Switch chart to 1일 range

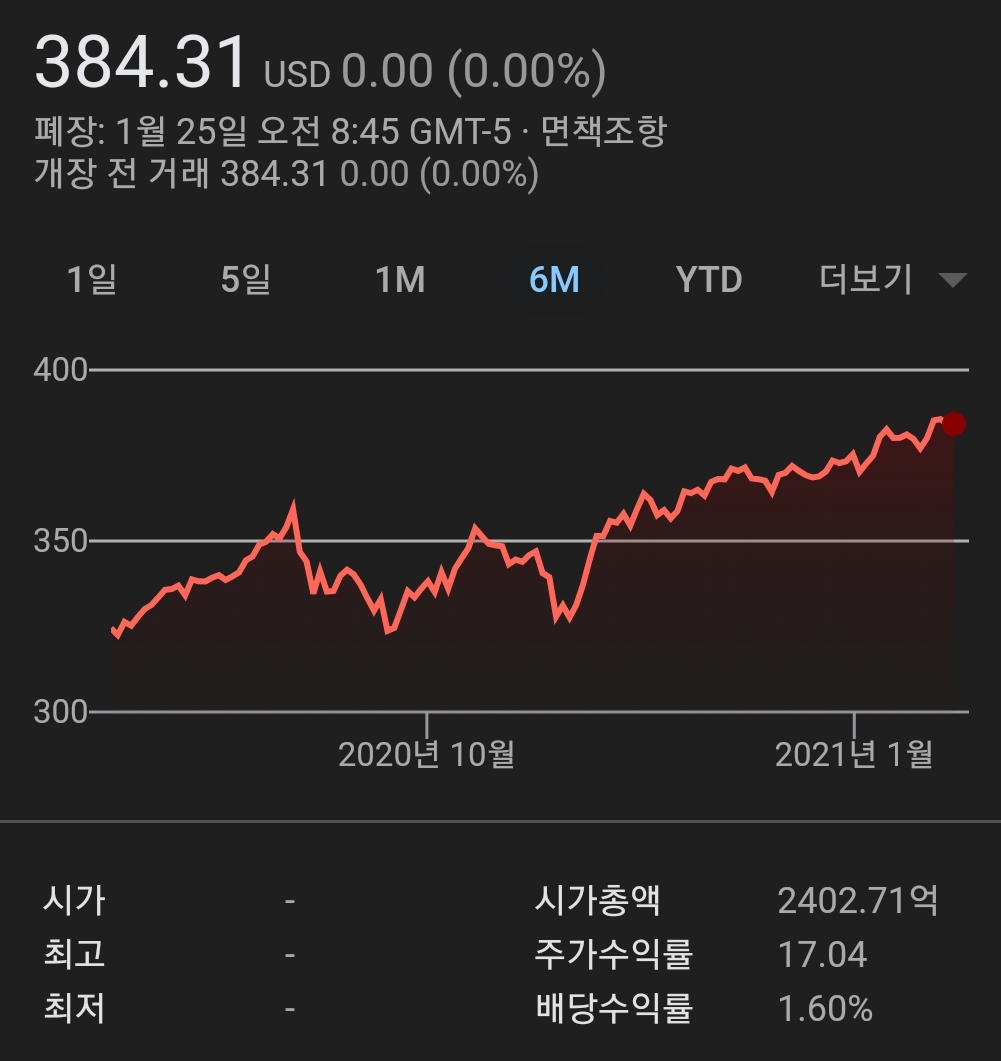92,280
